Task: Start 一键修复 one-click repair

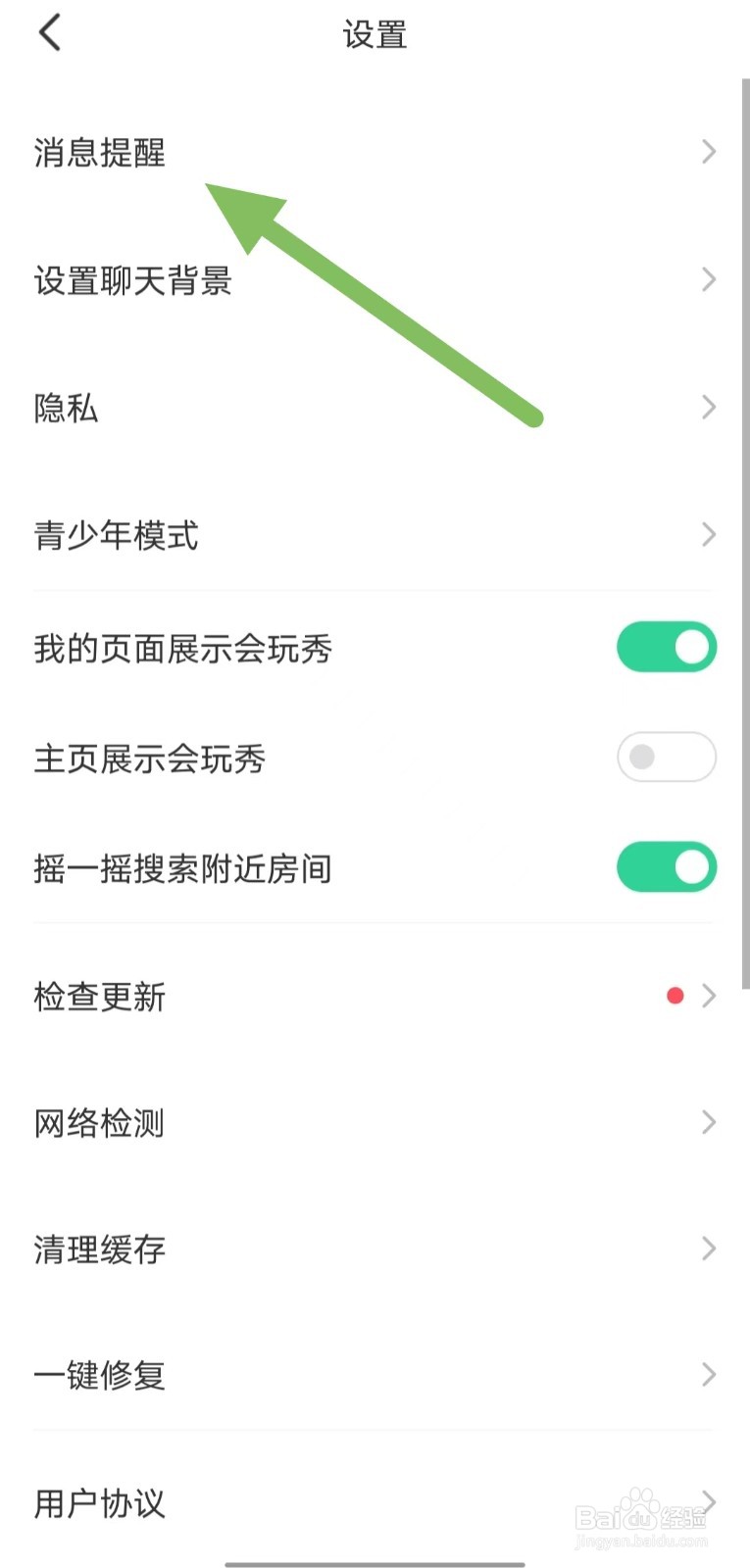Action: click(99, 1376)
